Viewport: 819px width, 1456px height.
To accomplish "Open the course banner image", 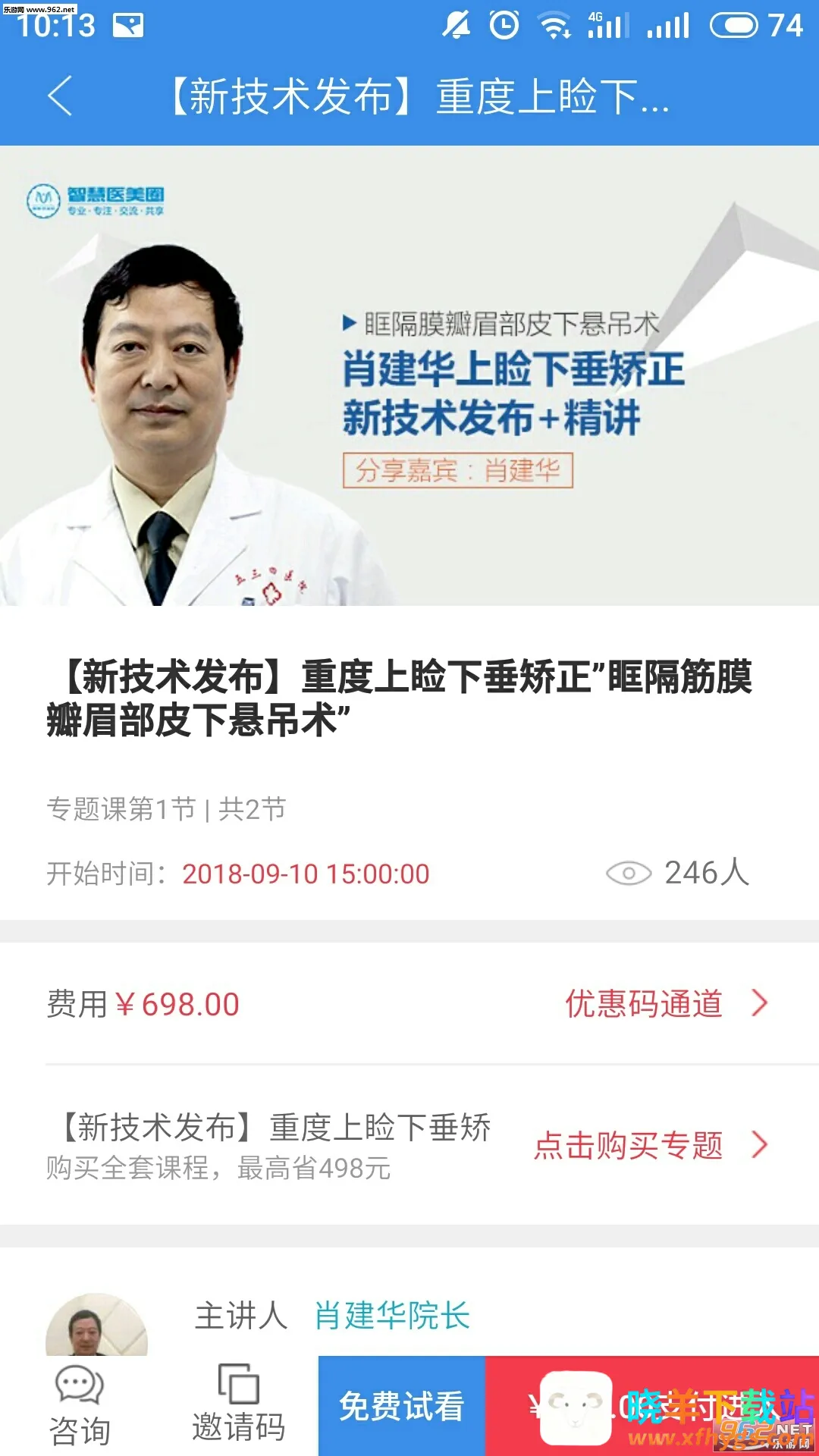I will 409,376.
